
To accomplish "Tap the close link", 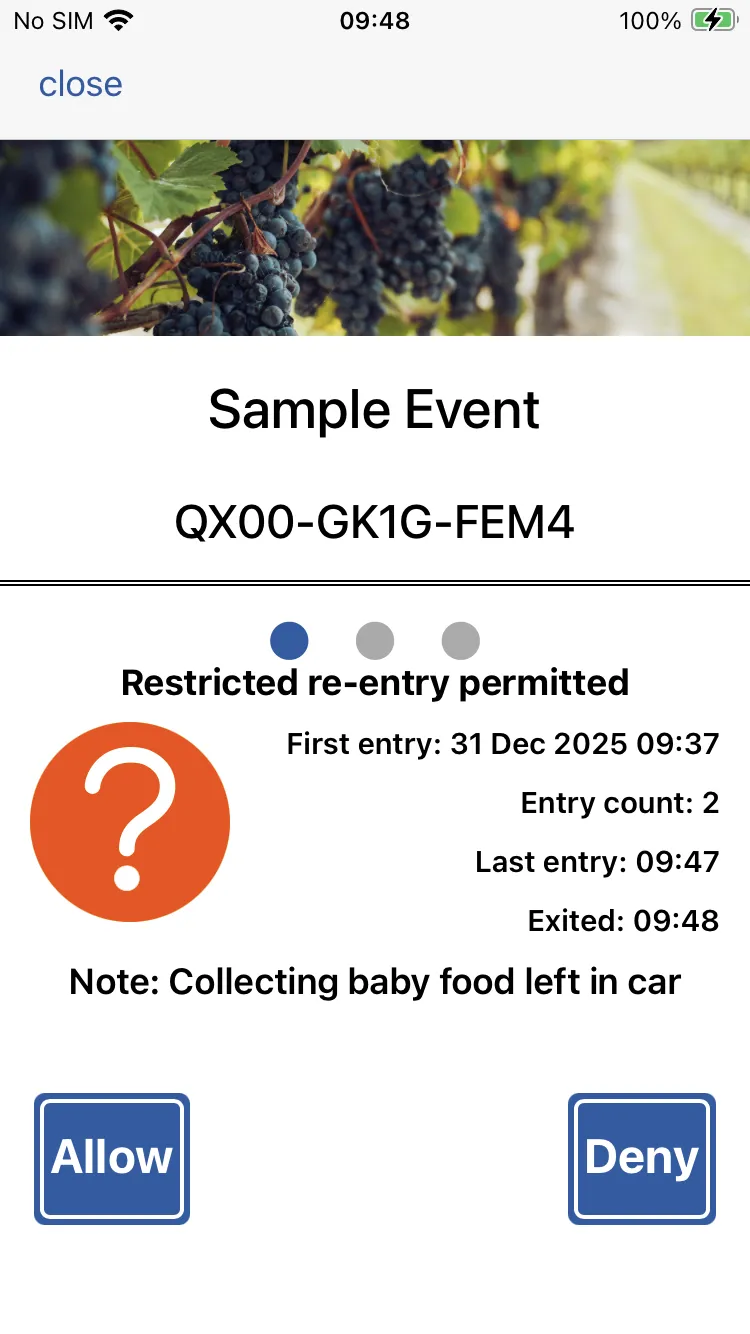I will pyautogui.click(x=80, y=84).
